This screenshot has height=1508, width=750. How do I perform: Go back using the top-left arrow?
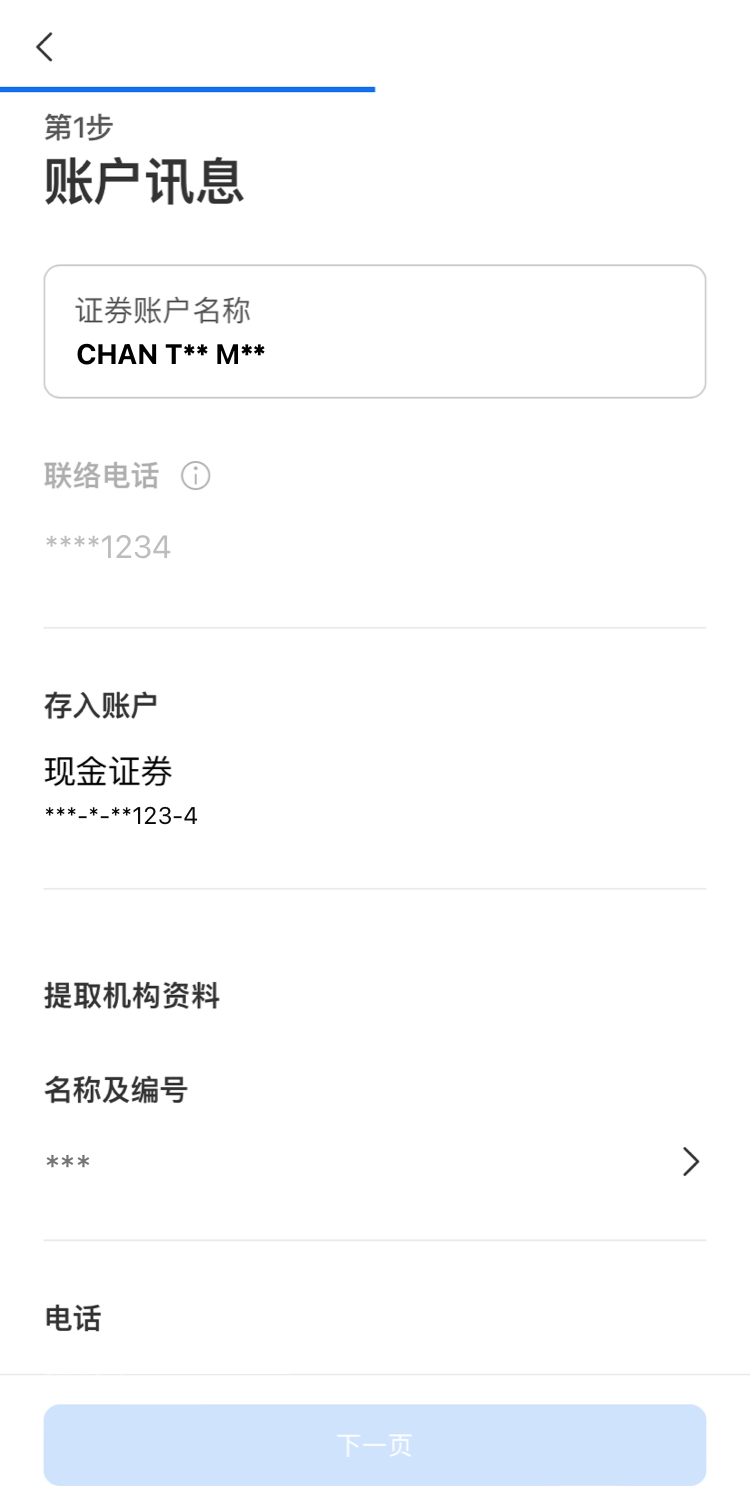coord(44,46)
